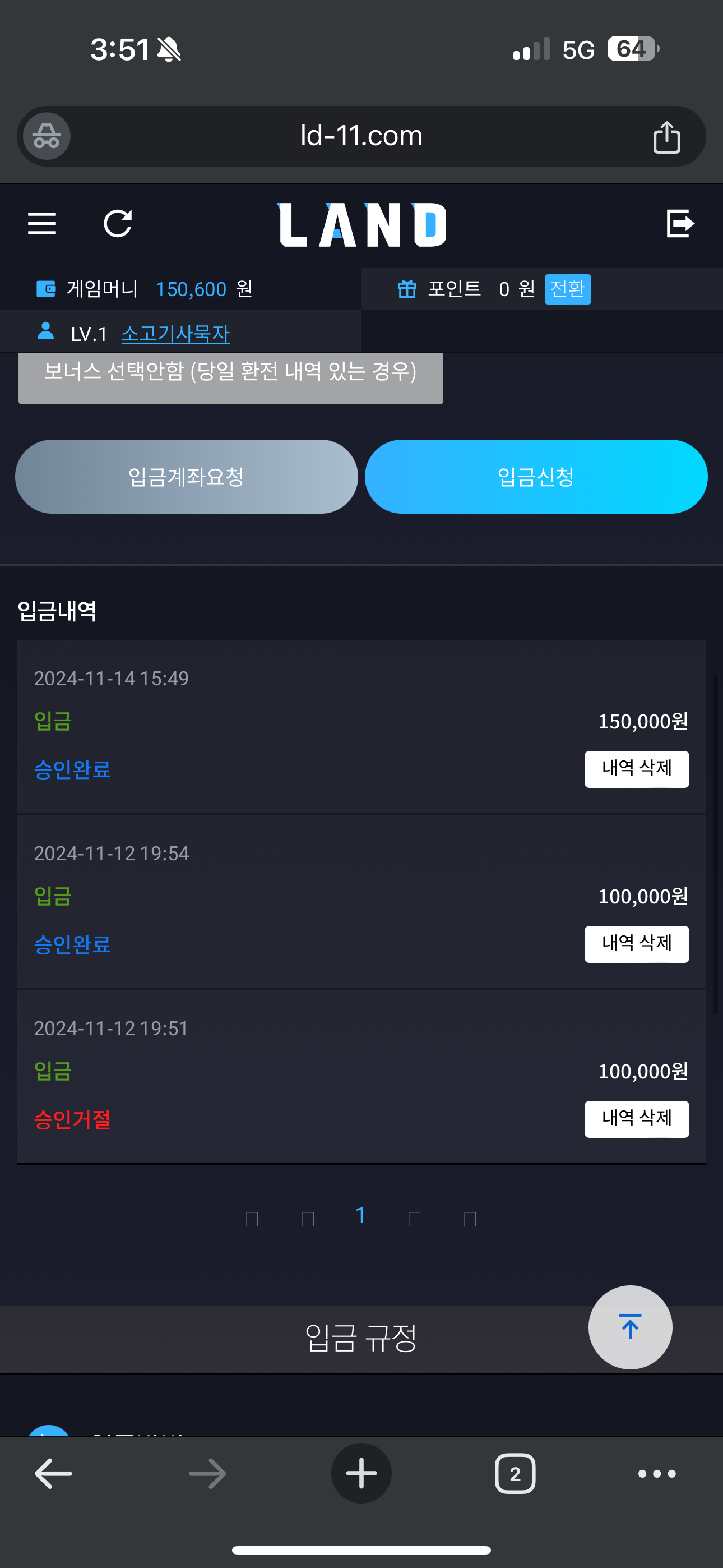The height and width of the screenshot is (1568, 723).
Task: Delete the 150,000원 deposit record
Action: coord(637,769)
